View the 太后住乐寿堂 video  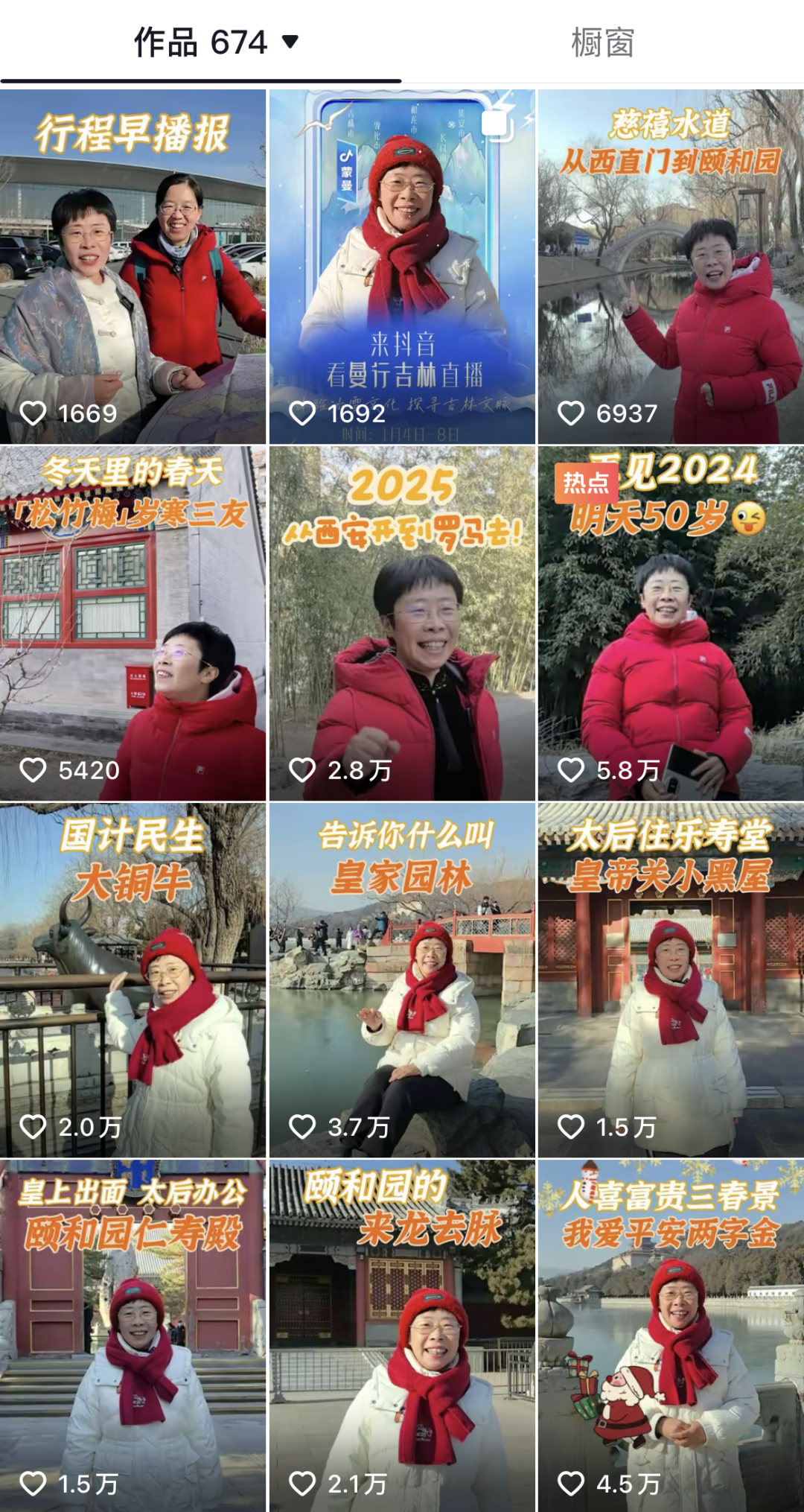coord(671,980)
